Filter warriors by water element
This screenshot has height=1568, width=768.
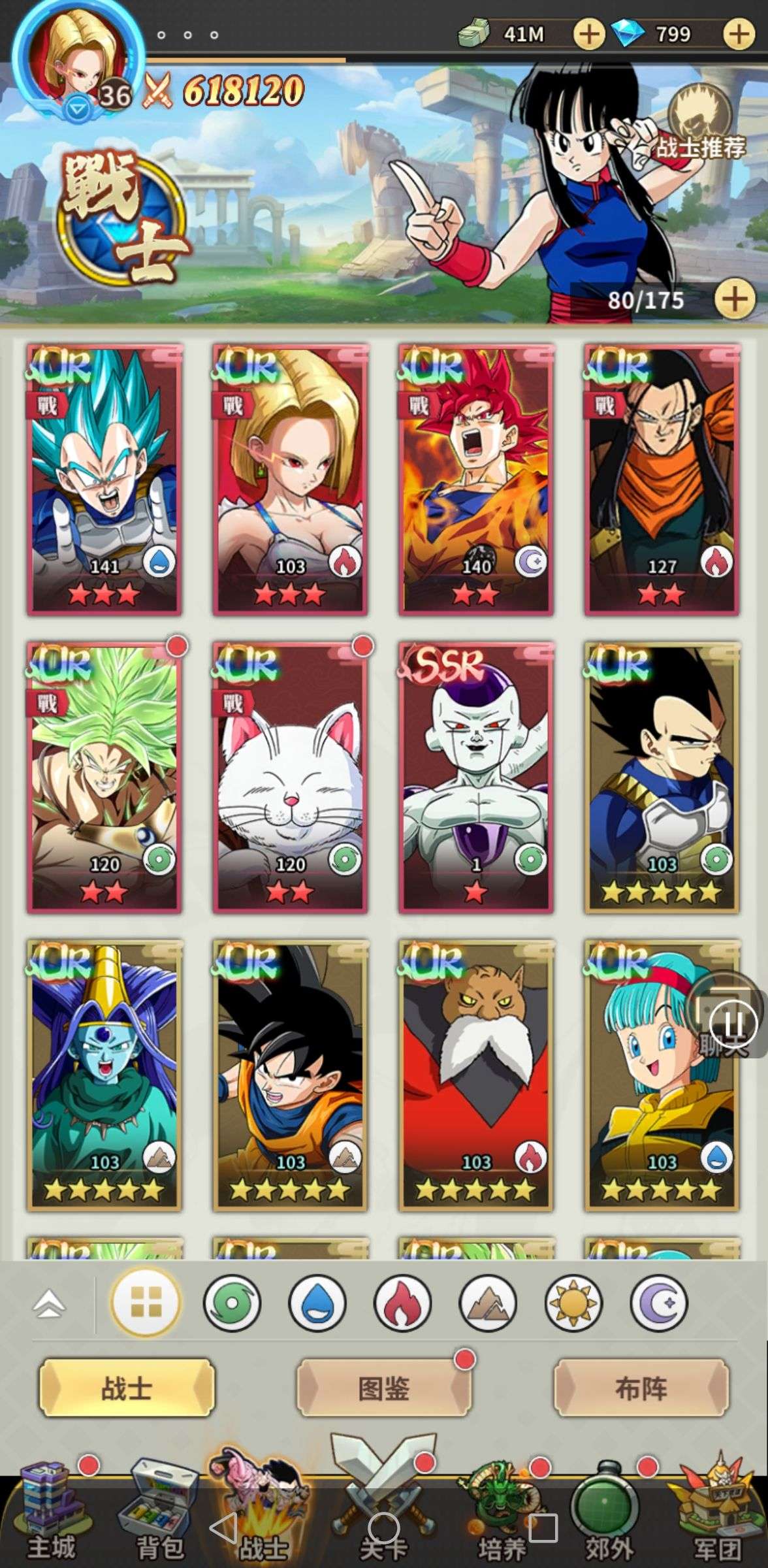[316, 1304]
